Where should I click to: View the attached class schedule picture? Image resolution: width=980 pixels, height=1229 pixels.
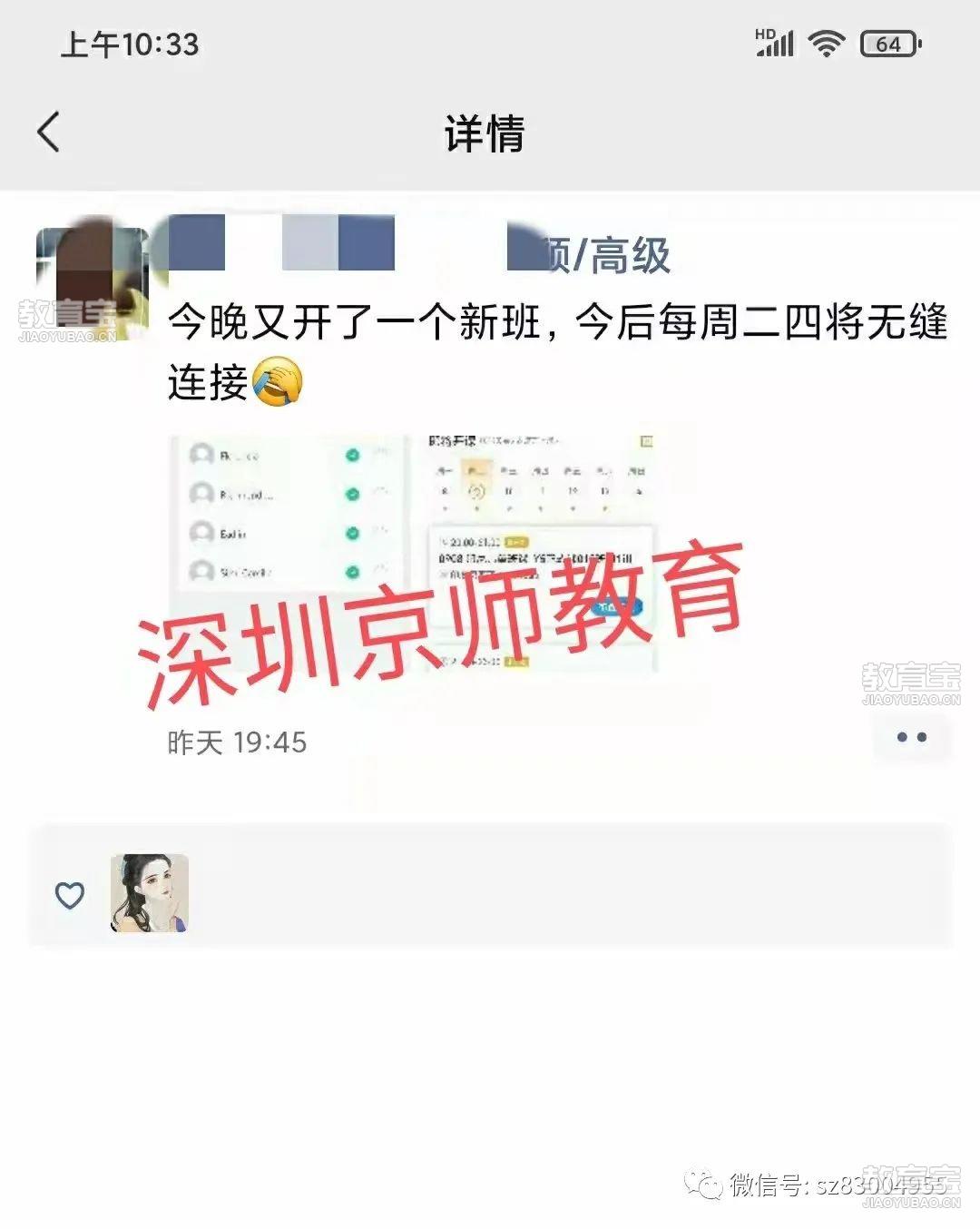(x=413, y=552)
